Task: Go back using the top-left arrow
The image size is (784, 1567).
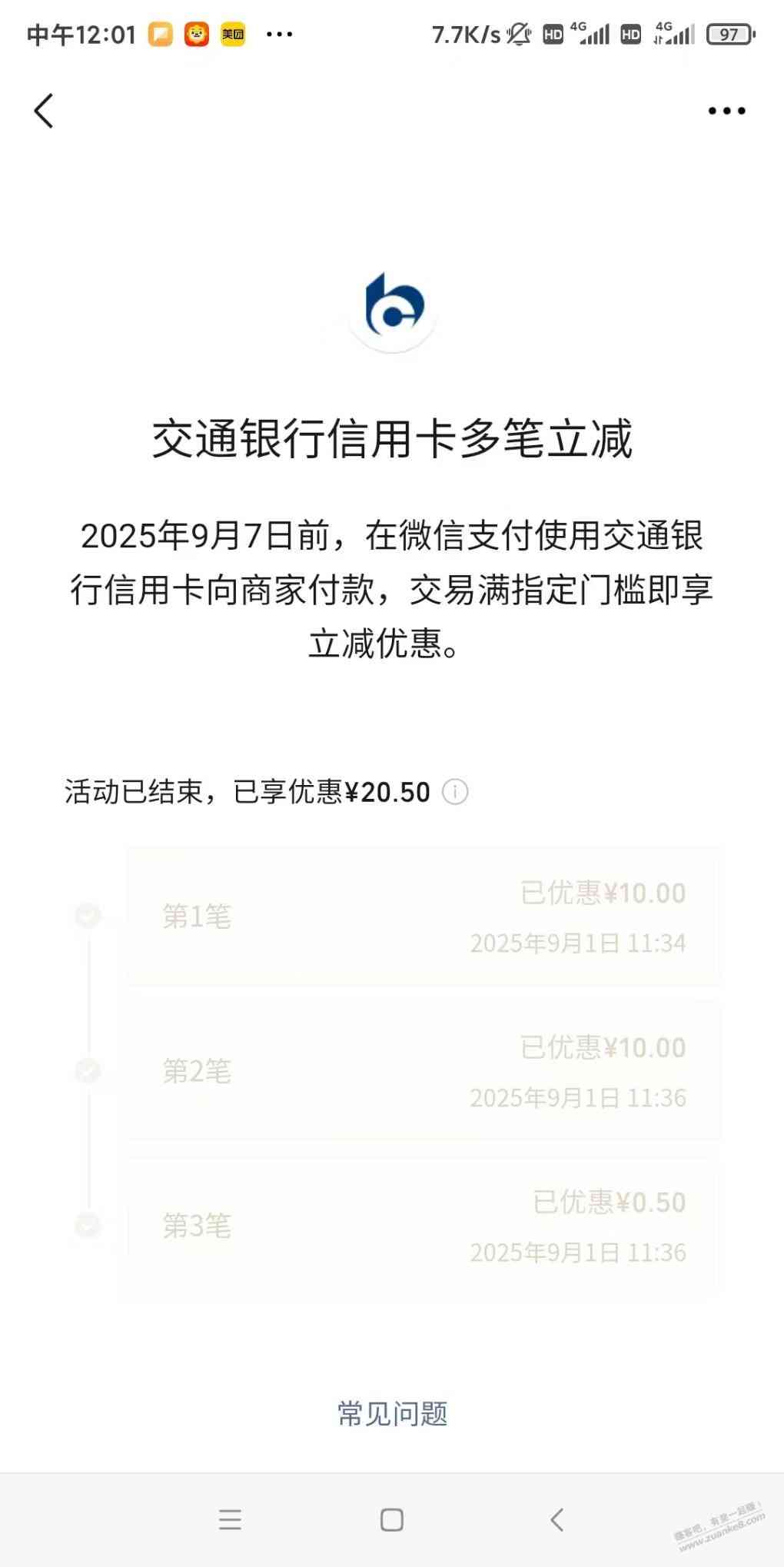Action: point(45,111)
